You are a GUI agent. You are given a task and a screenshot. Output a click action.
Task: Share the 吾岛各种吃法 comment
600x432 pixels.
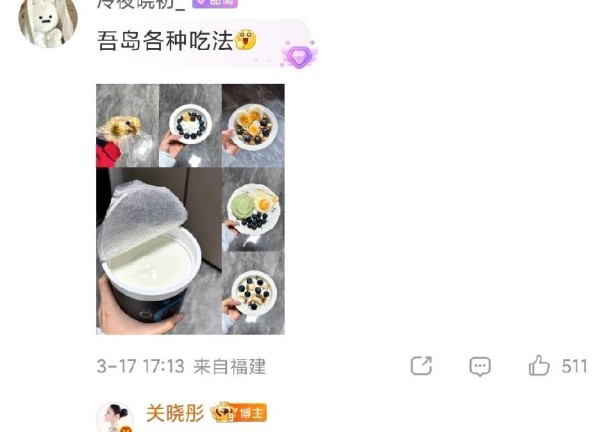pos(421,366)
